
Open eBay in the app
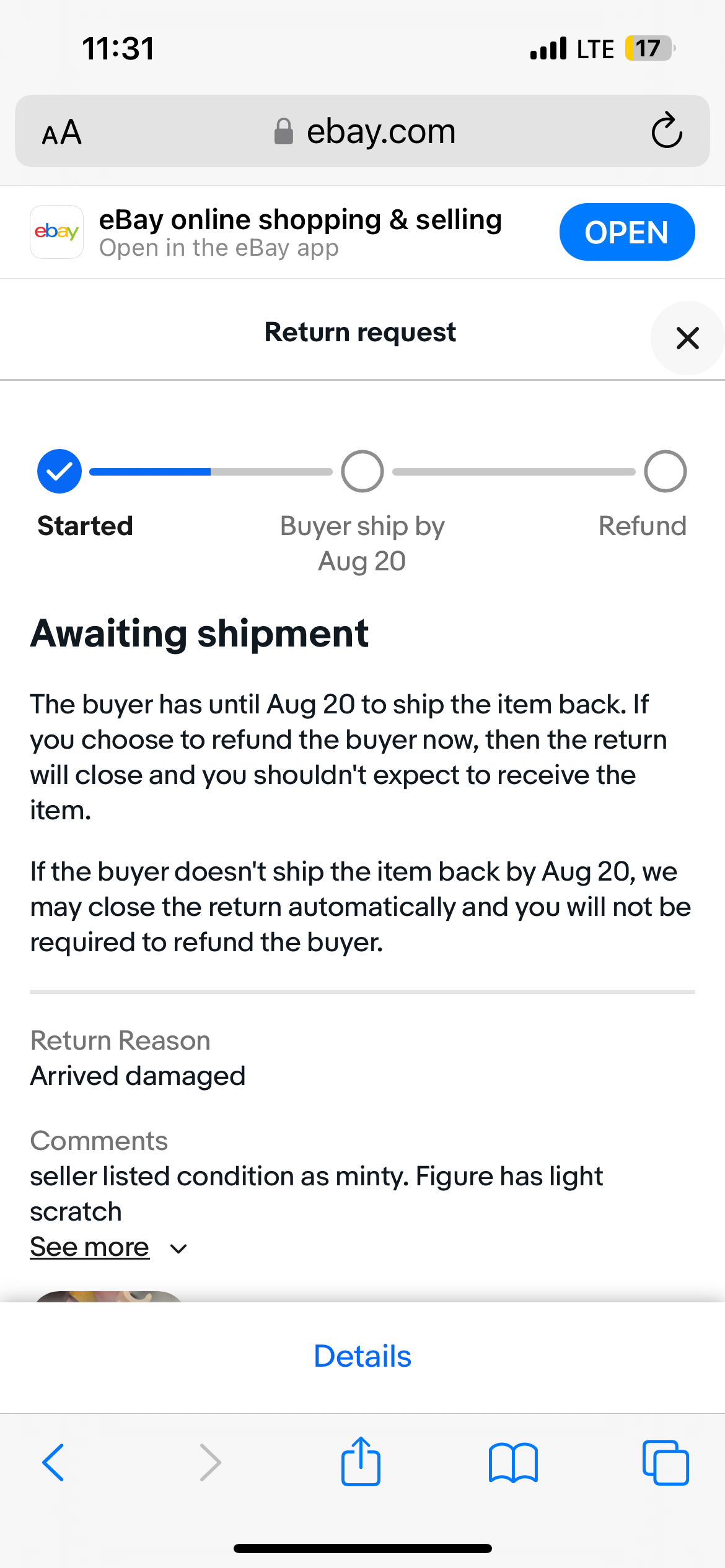pyautogui.click(x=626, y=232)
